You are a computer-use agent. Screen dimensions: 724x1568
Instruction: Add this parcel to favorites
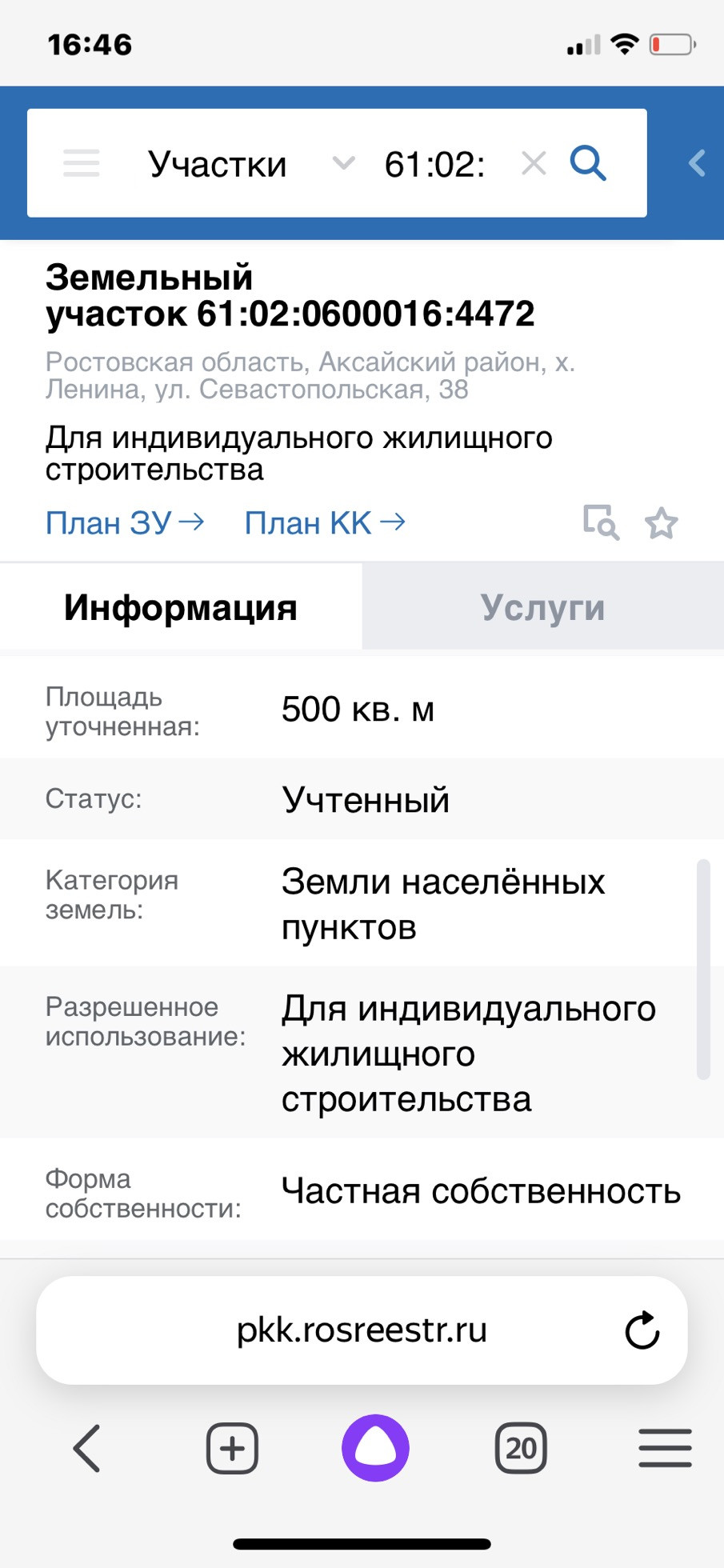(662, 524)
